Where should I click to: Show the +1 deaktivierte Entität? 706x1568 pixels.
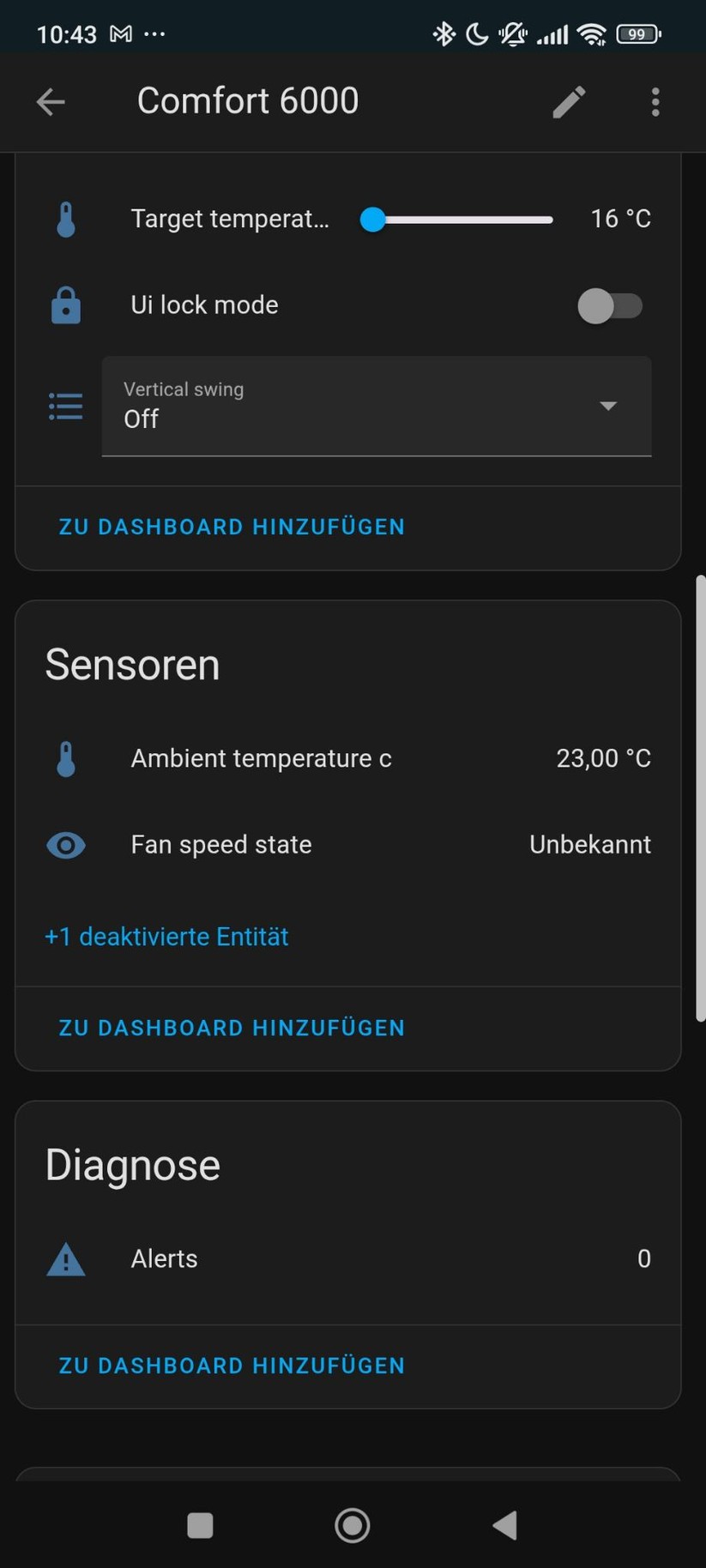point(166,937)
